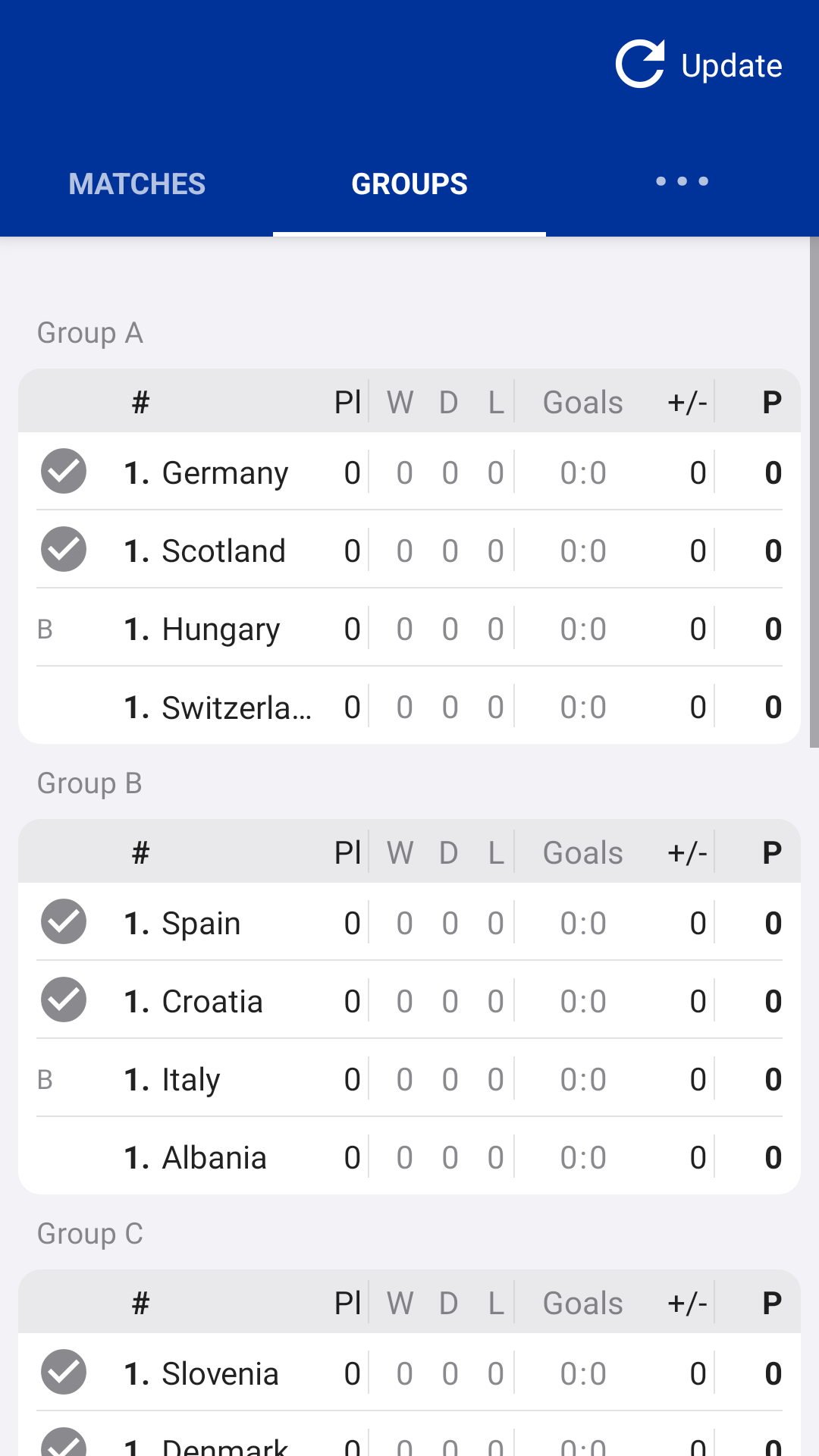This screenshot has height=1456, width=819.
Task: Click the Group A header
Action: click(x=90, y=333)
